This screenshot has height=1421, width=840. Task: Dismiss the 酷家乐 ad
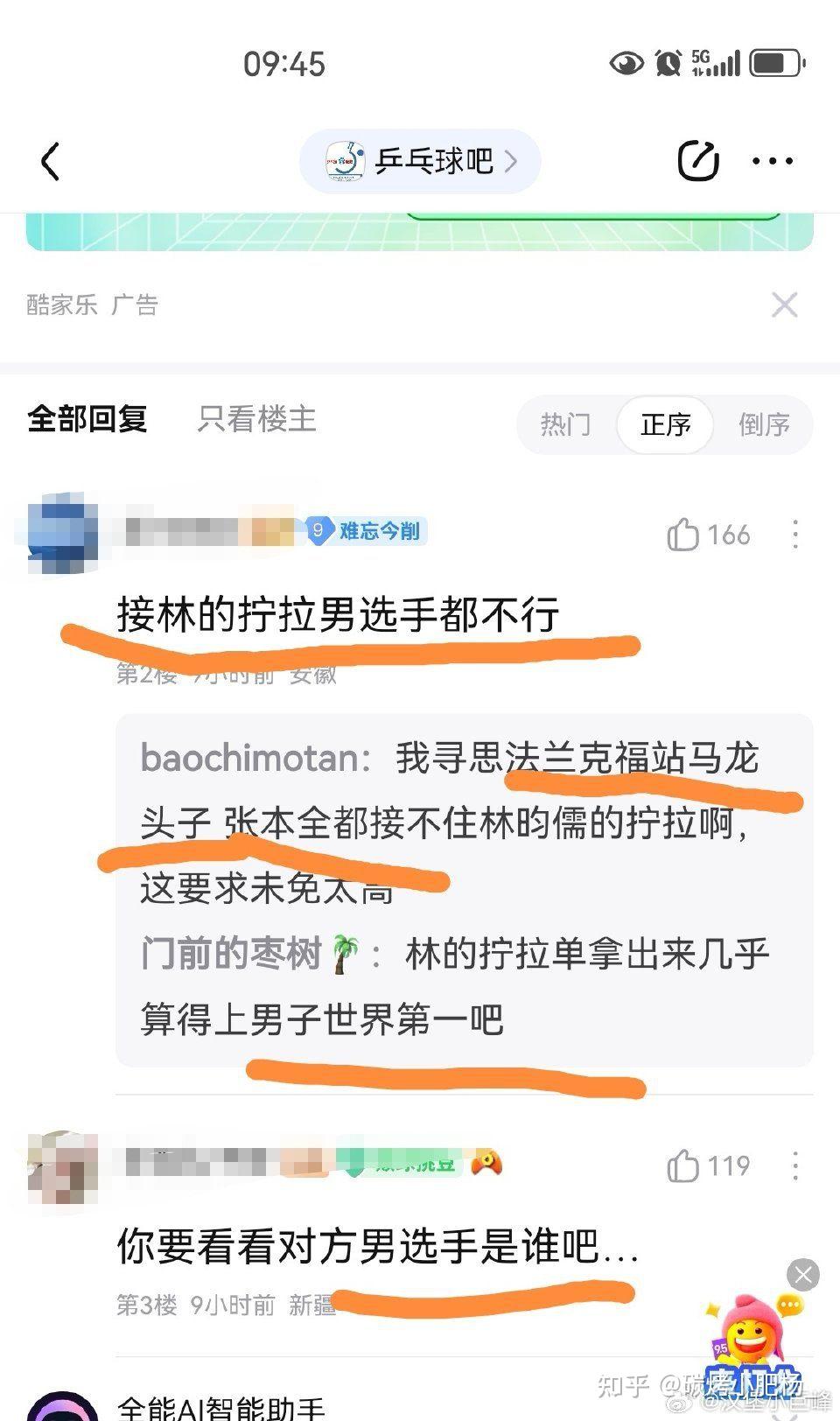coord(784,305)
